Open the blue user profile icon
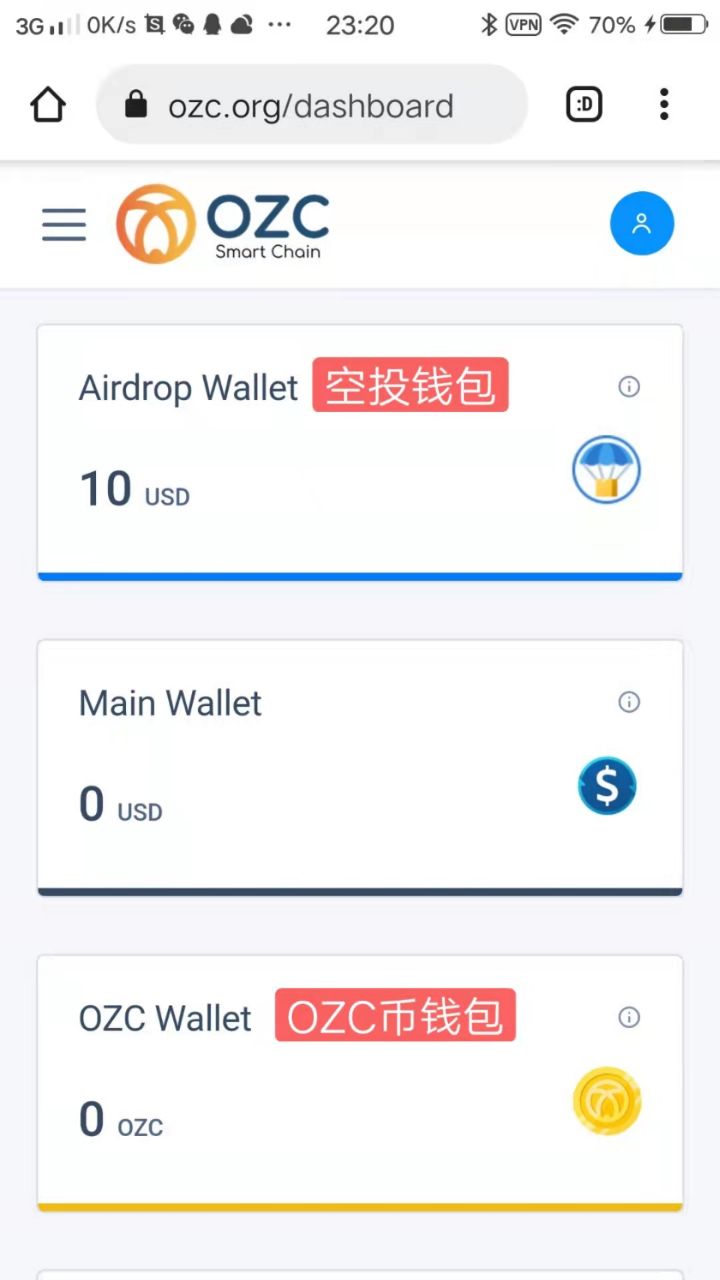 (x=642, y=223)
